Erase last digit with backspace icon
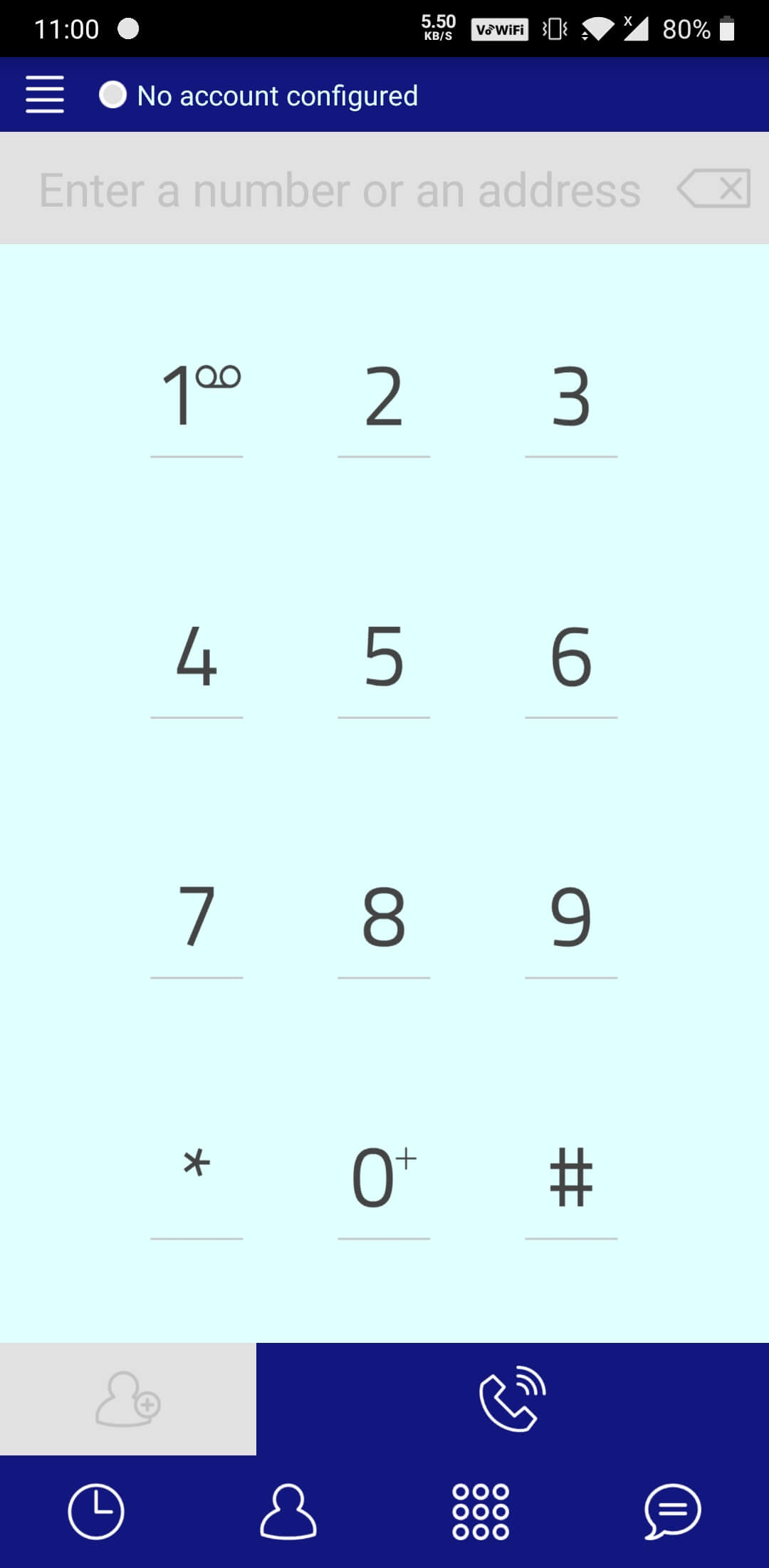 (713, 189)
